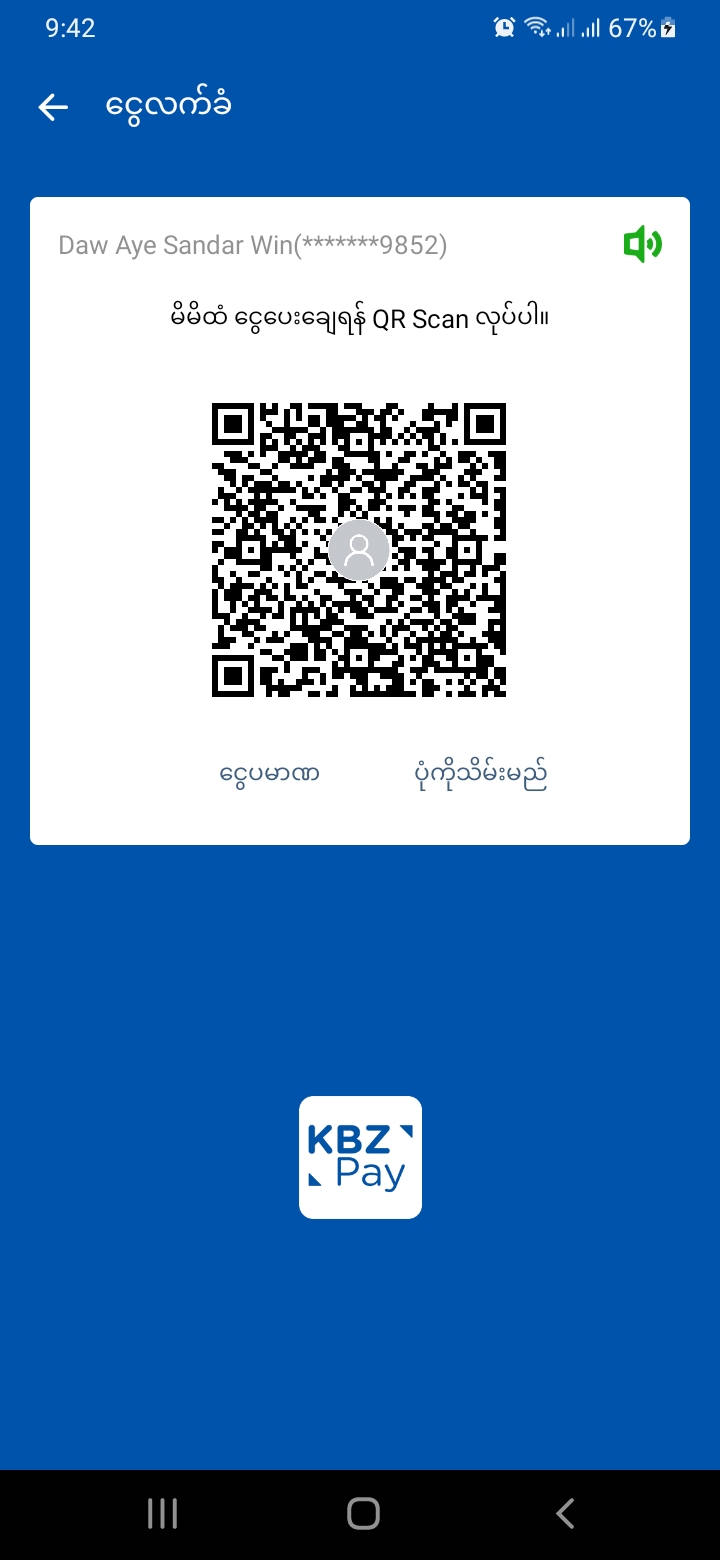Toggle the green speaker sound icon

pyautogui.click(x=642, y=244)
